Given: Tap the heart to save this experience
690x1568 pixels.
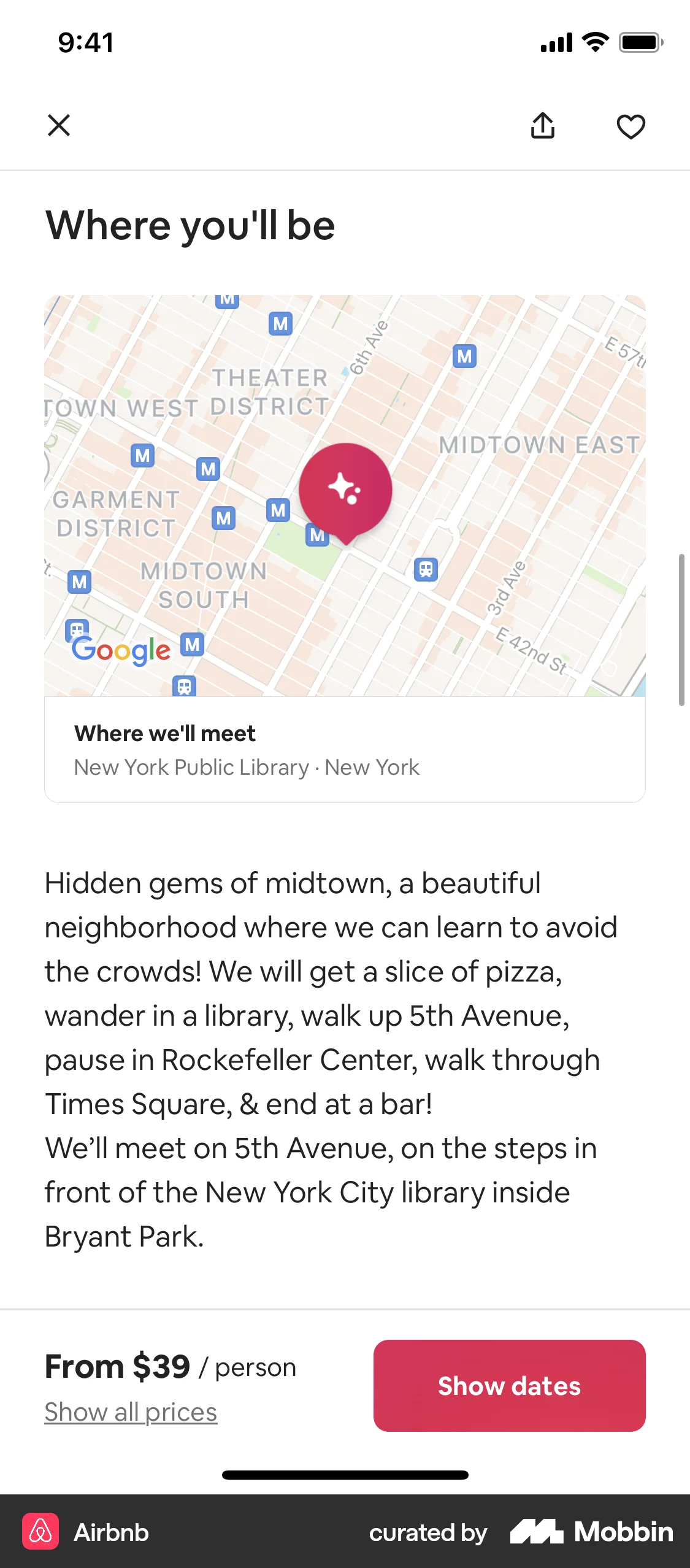Looking at the screenshot, I should (x=632, y=126).
